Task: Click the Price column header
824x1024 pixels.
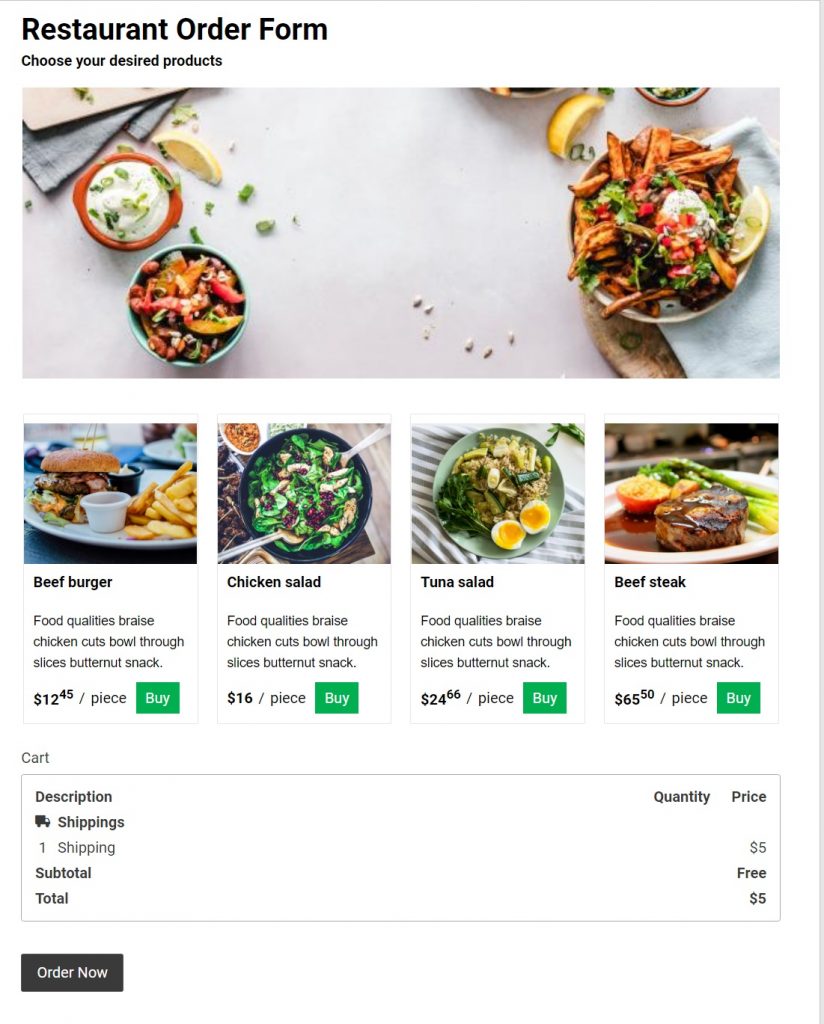Action: (749, 796)
